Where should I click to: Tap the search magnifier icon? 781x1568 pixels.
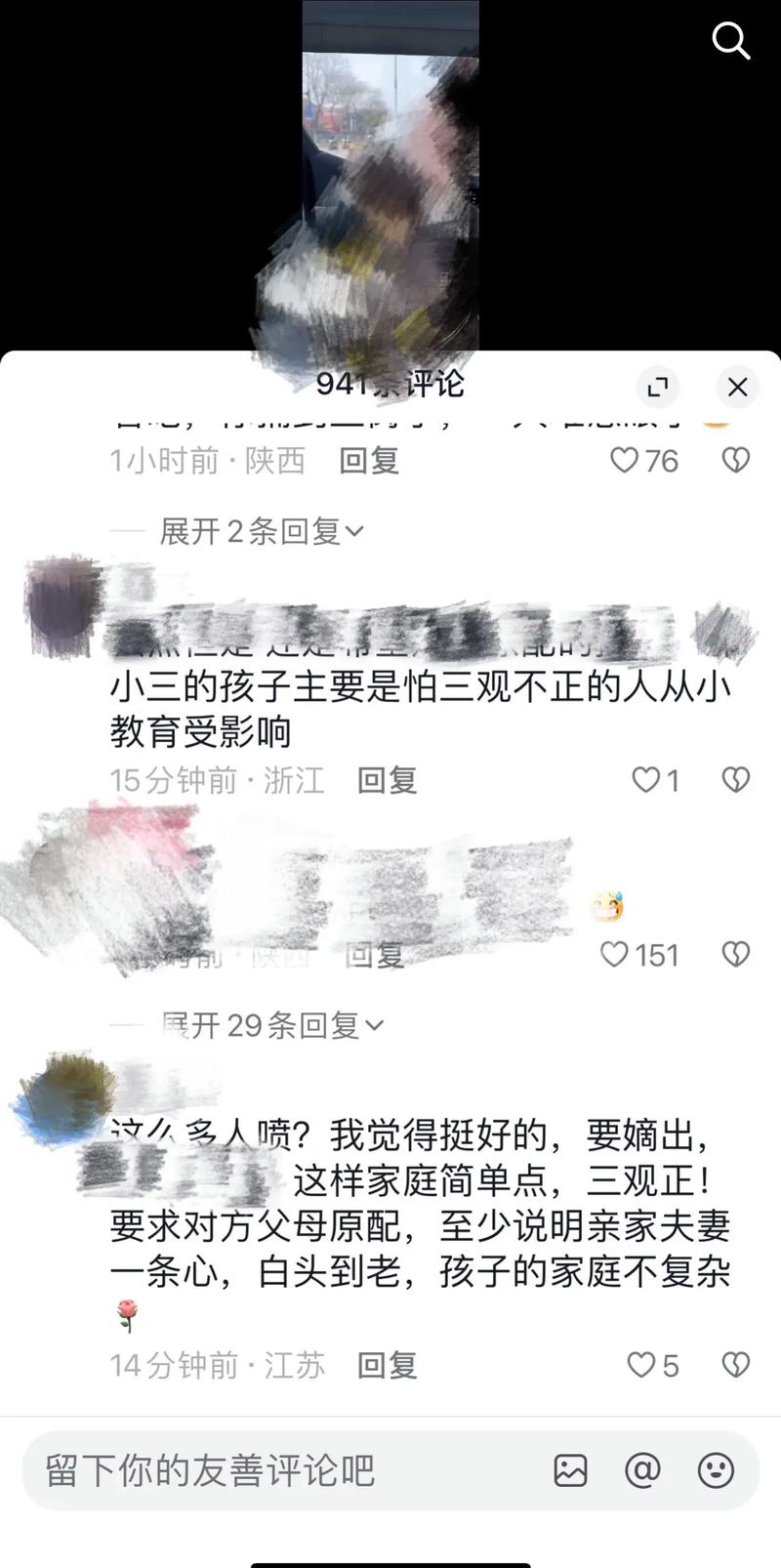[730, 41]
